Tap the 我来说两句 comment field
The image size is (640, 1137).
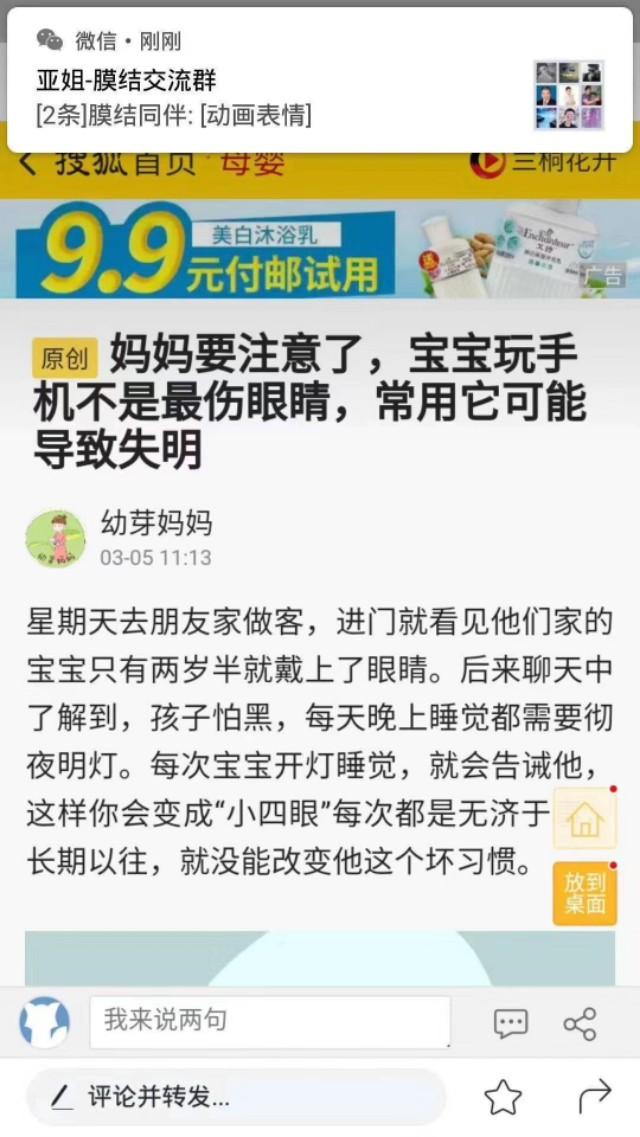point(270,1021)
